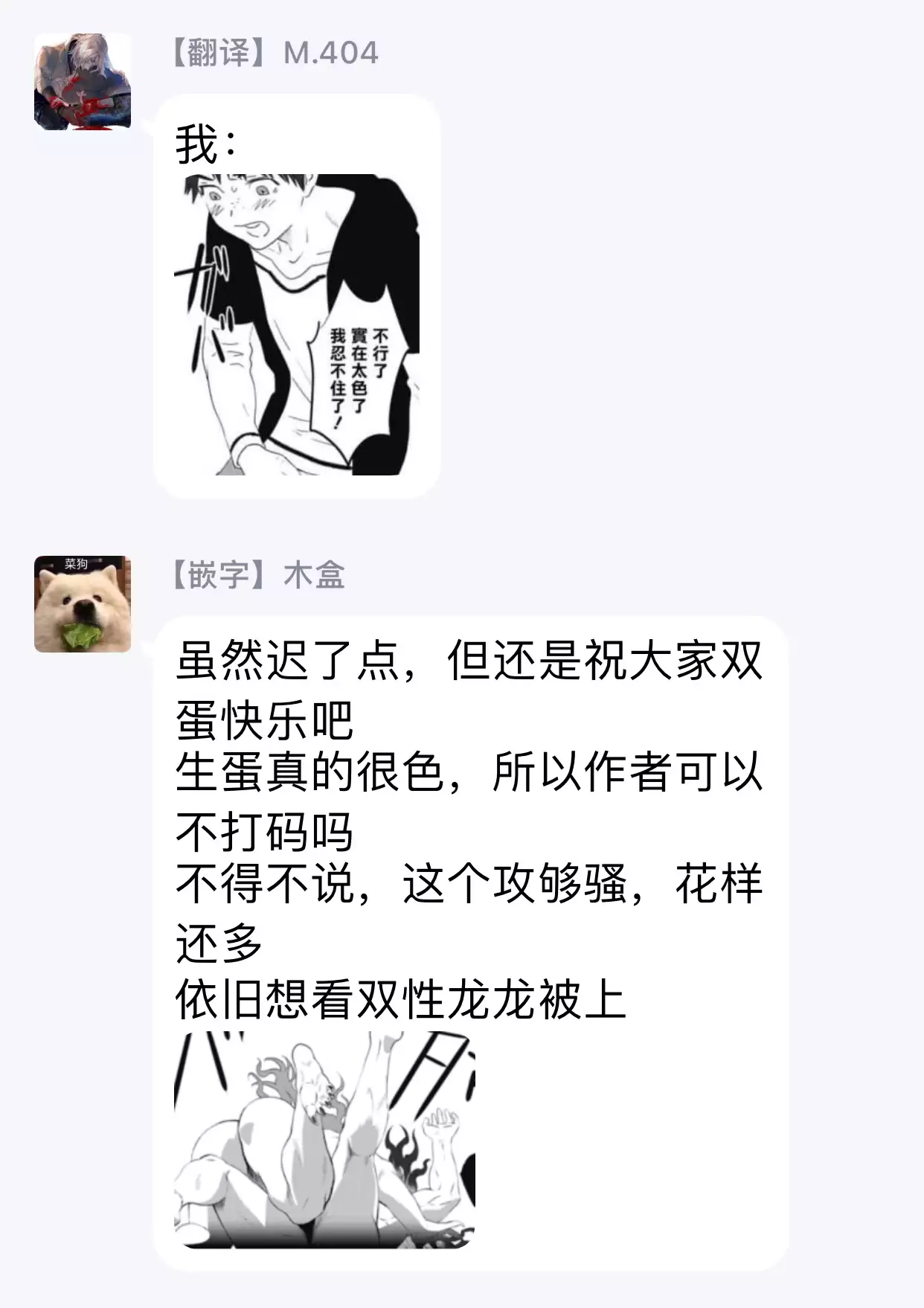Open M.404's profile avatar
Screen dimensions: 924x1308
point(83,82)
